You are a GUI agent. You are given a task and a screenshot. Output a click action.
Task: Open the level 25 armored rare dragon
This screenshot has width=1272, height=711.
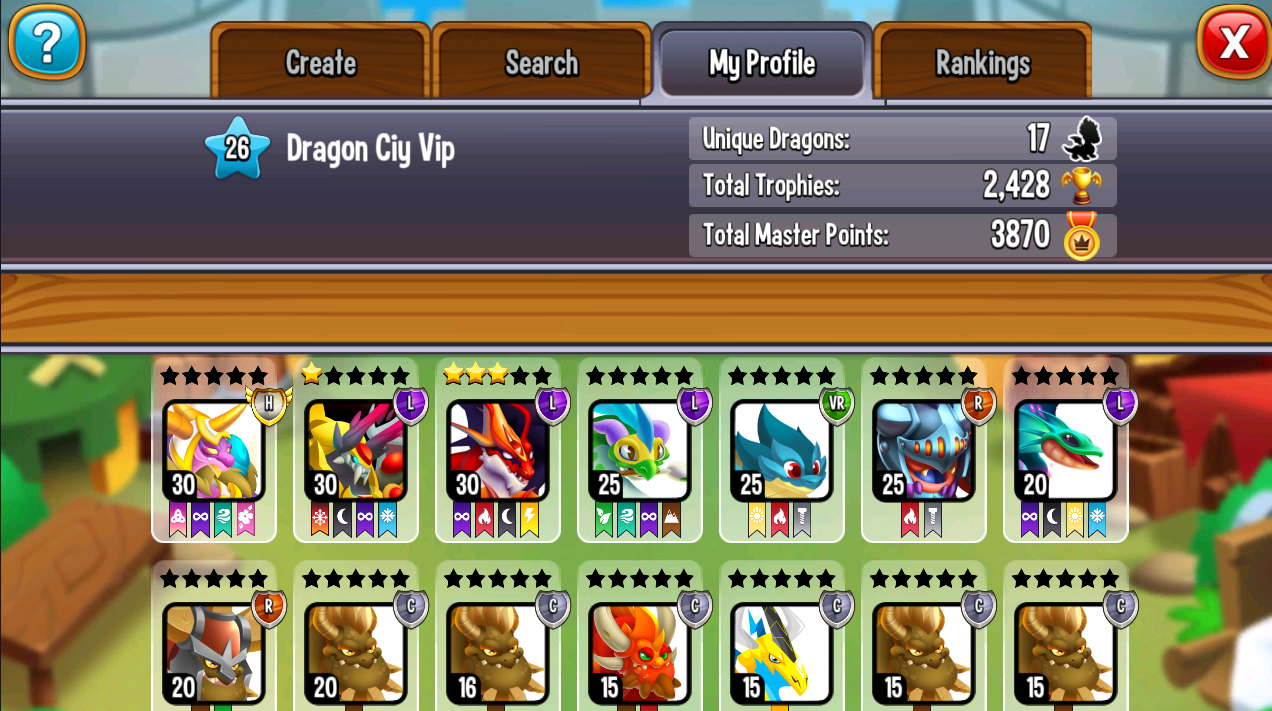924,450
